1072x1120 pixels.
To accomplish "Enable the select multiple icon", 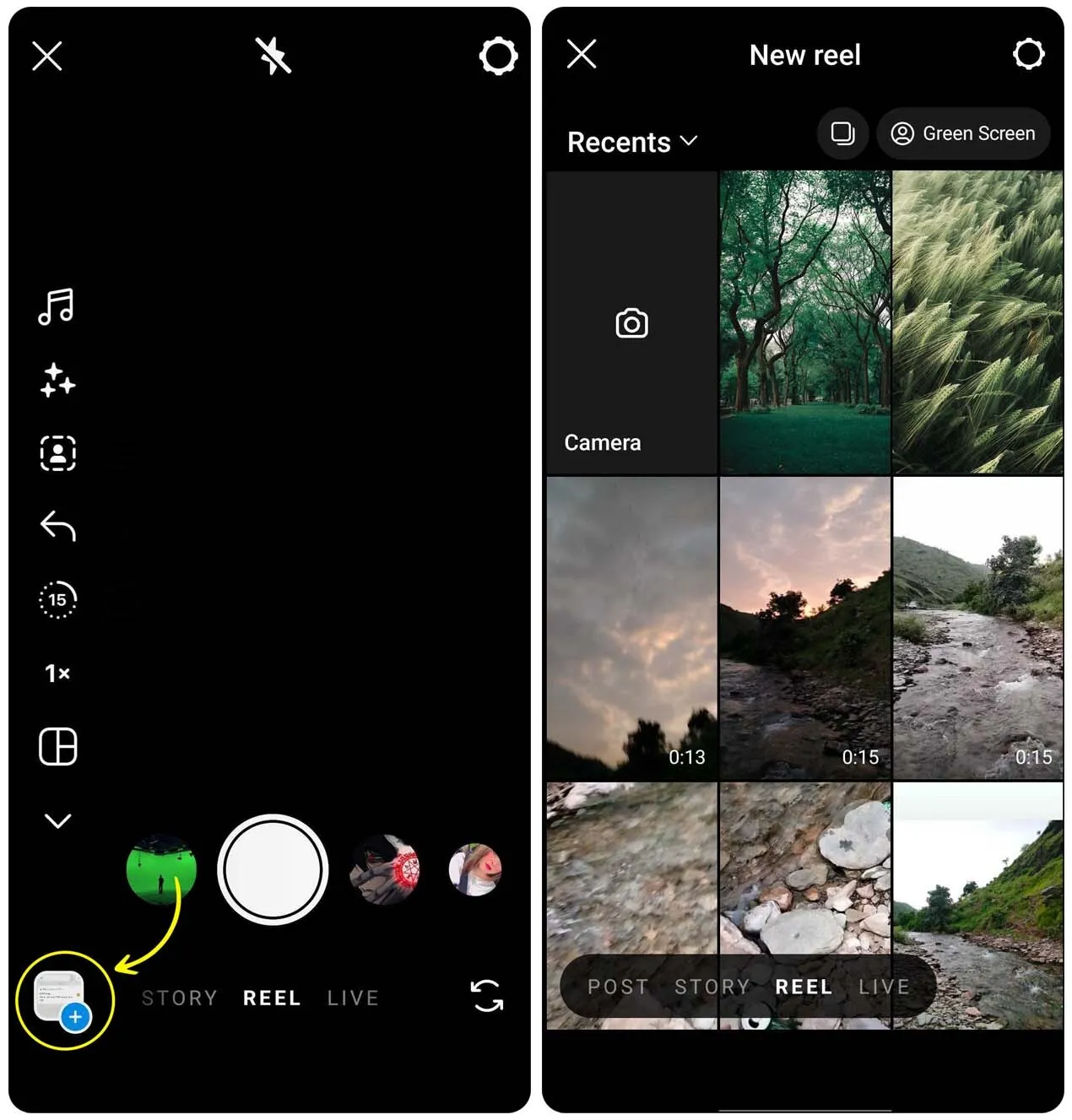I will tap(842, 133).
